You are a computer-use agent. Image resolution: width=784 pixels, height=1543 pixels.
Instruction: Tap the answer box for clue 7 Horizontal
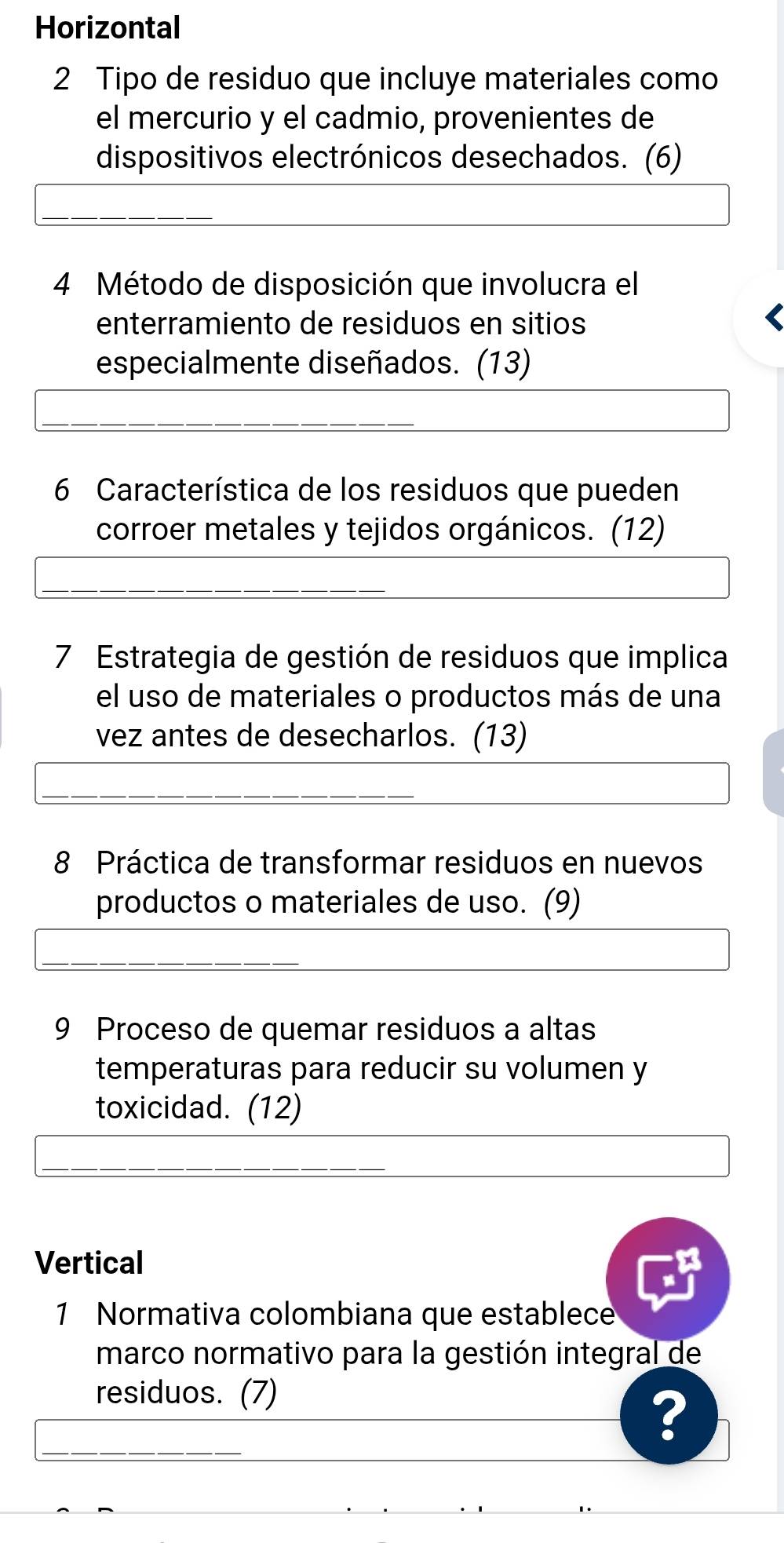(381, 783)
